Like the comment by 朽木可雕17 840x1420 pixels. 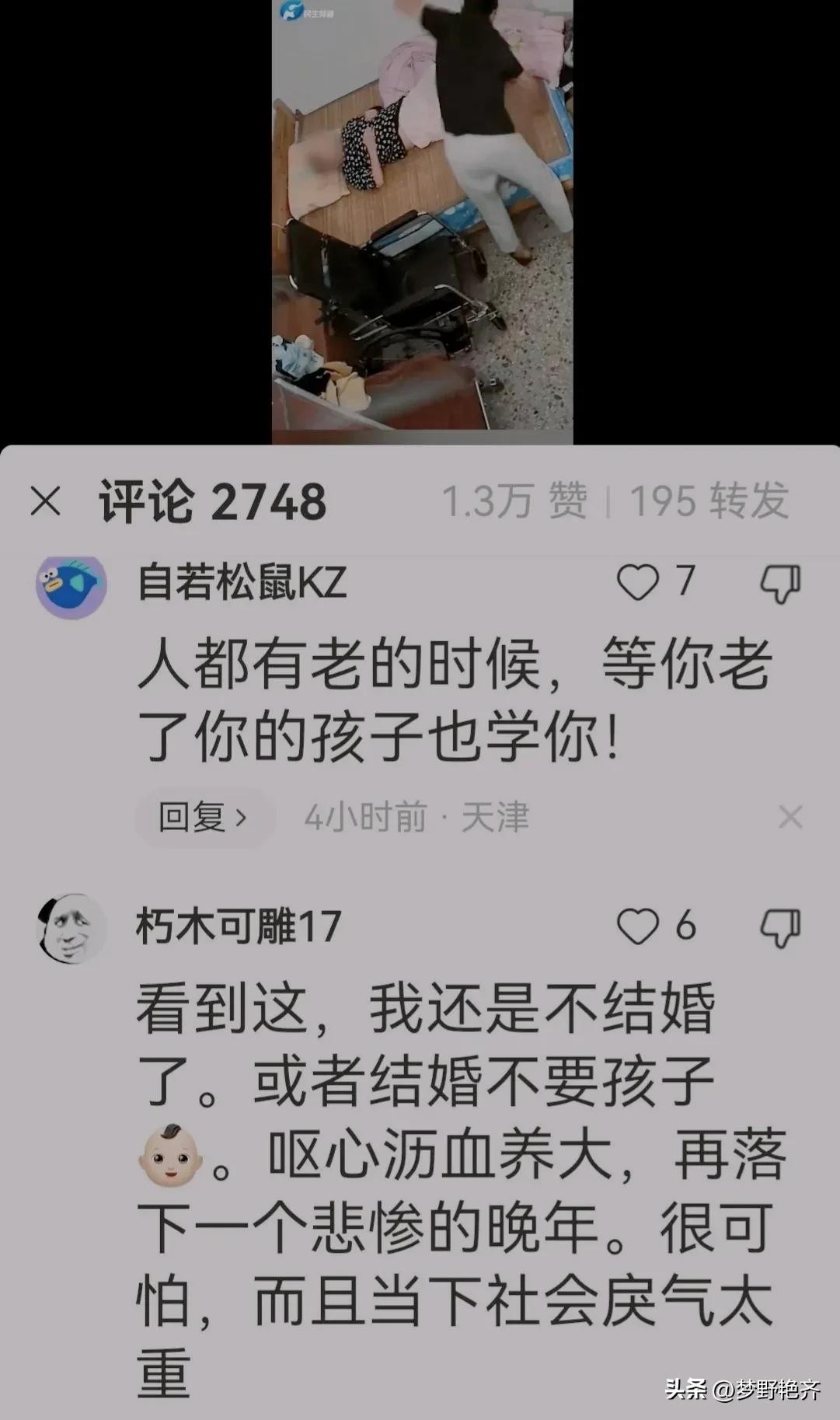(638, 926)
